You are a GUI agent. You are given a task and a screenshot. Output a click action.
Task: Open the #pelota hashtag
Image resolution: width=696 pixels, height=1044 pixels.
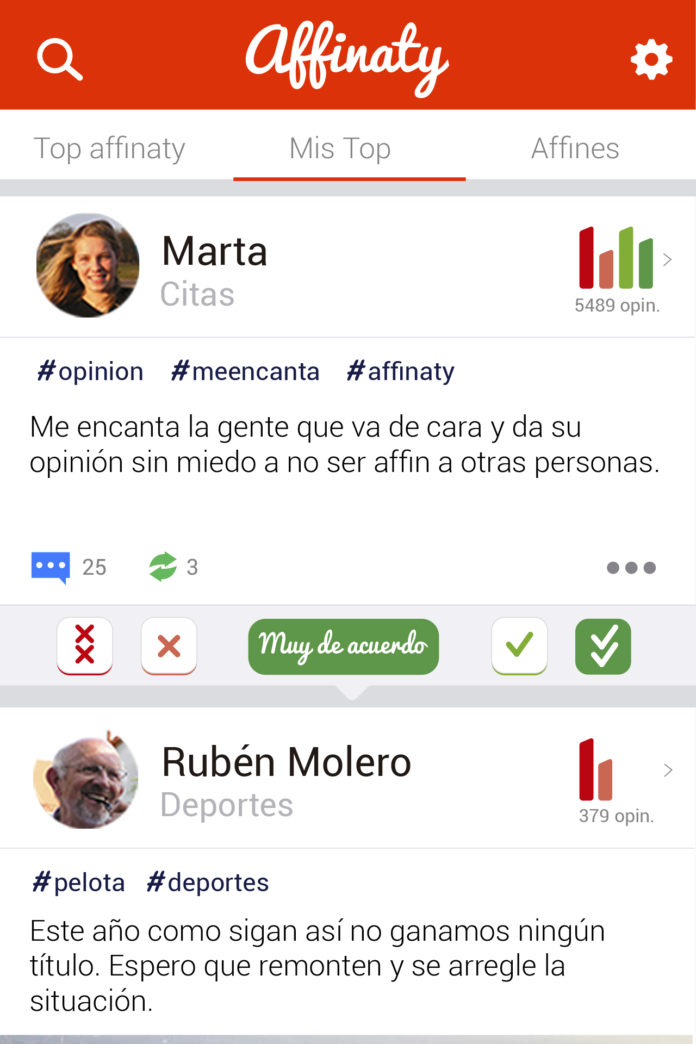pos(79,883)
